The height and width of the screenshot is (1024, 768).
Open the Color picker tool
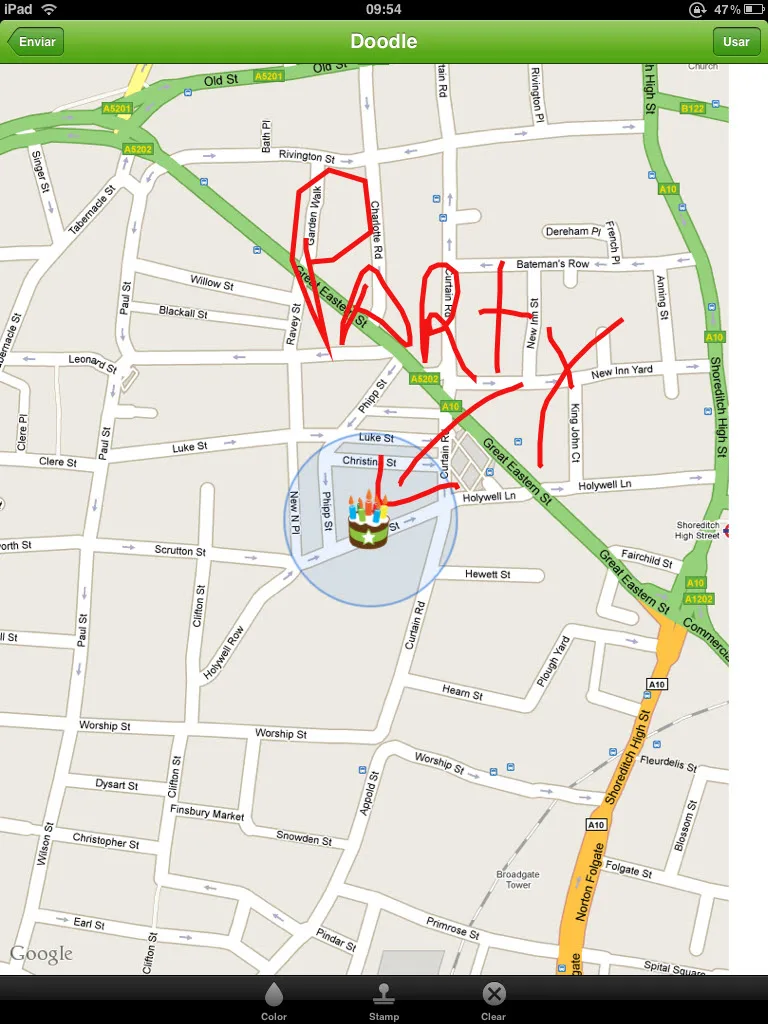point(274,1000)
